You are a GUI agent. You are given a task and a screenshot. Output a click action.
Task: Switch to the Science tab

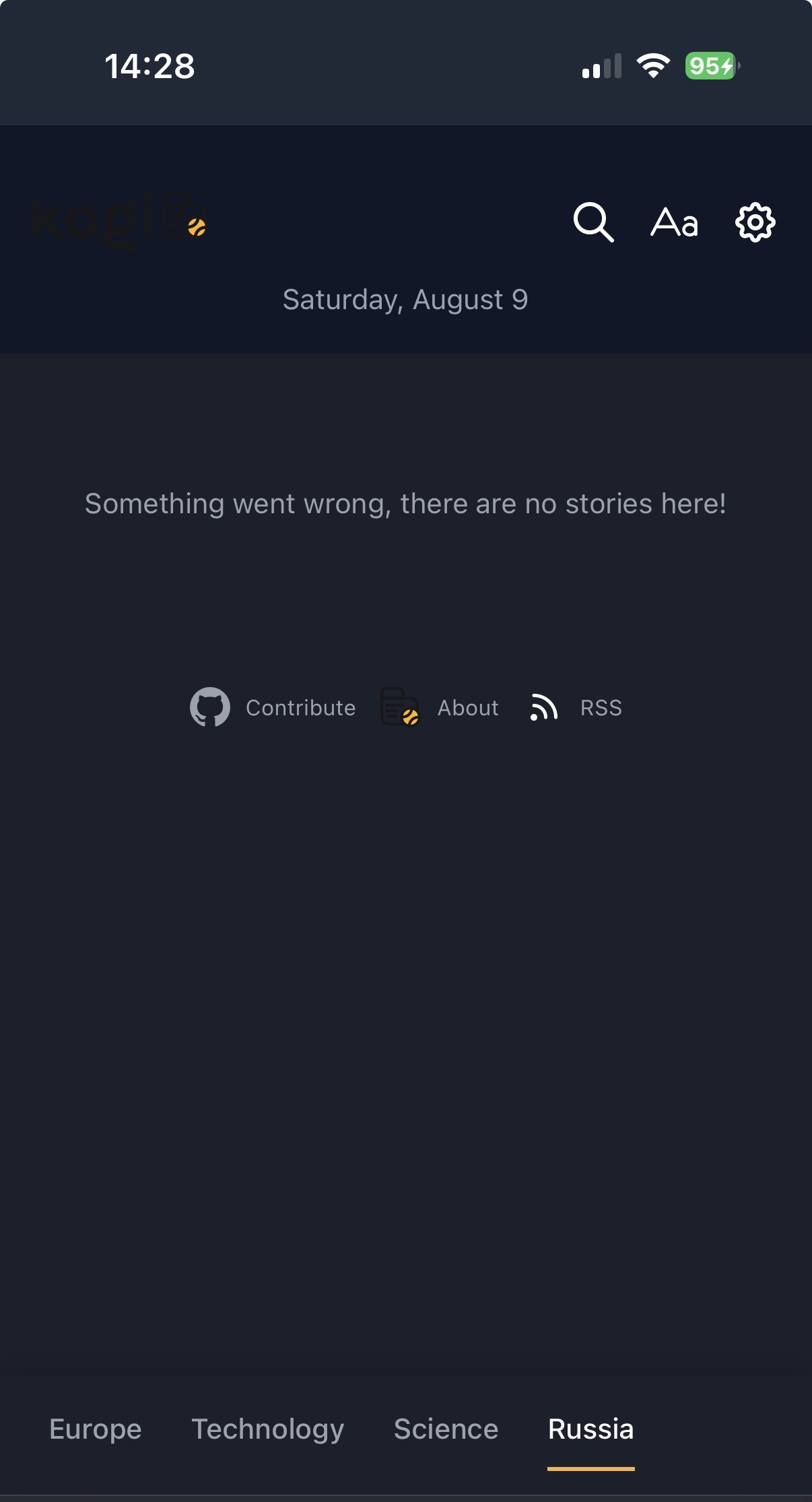pos(446,1429)
